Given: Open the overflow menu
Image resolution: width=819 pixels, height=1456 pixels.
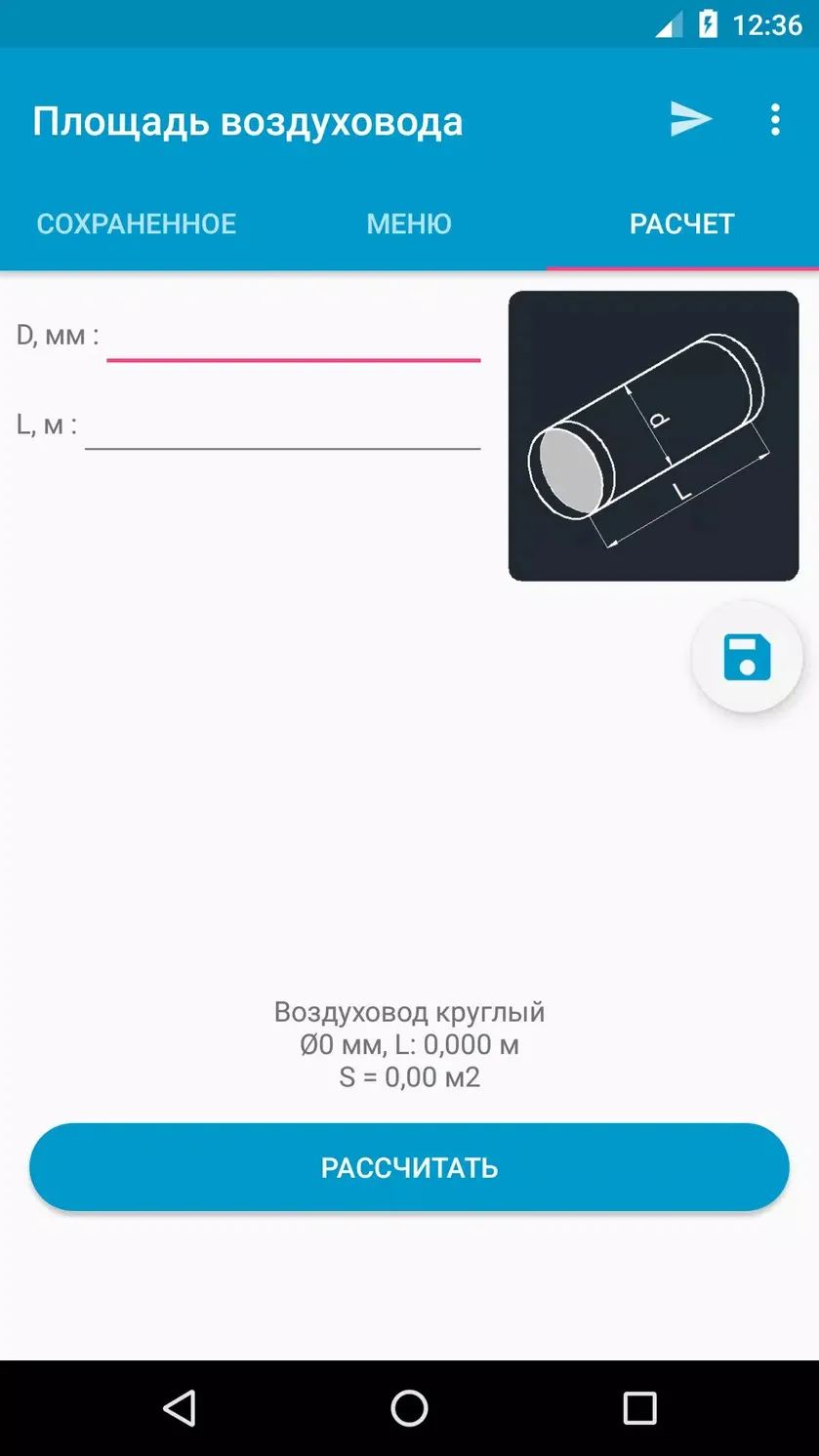Looking at the screenshot, I should pyautogui.click(x=775, y=120).
